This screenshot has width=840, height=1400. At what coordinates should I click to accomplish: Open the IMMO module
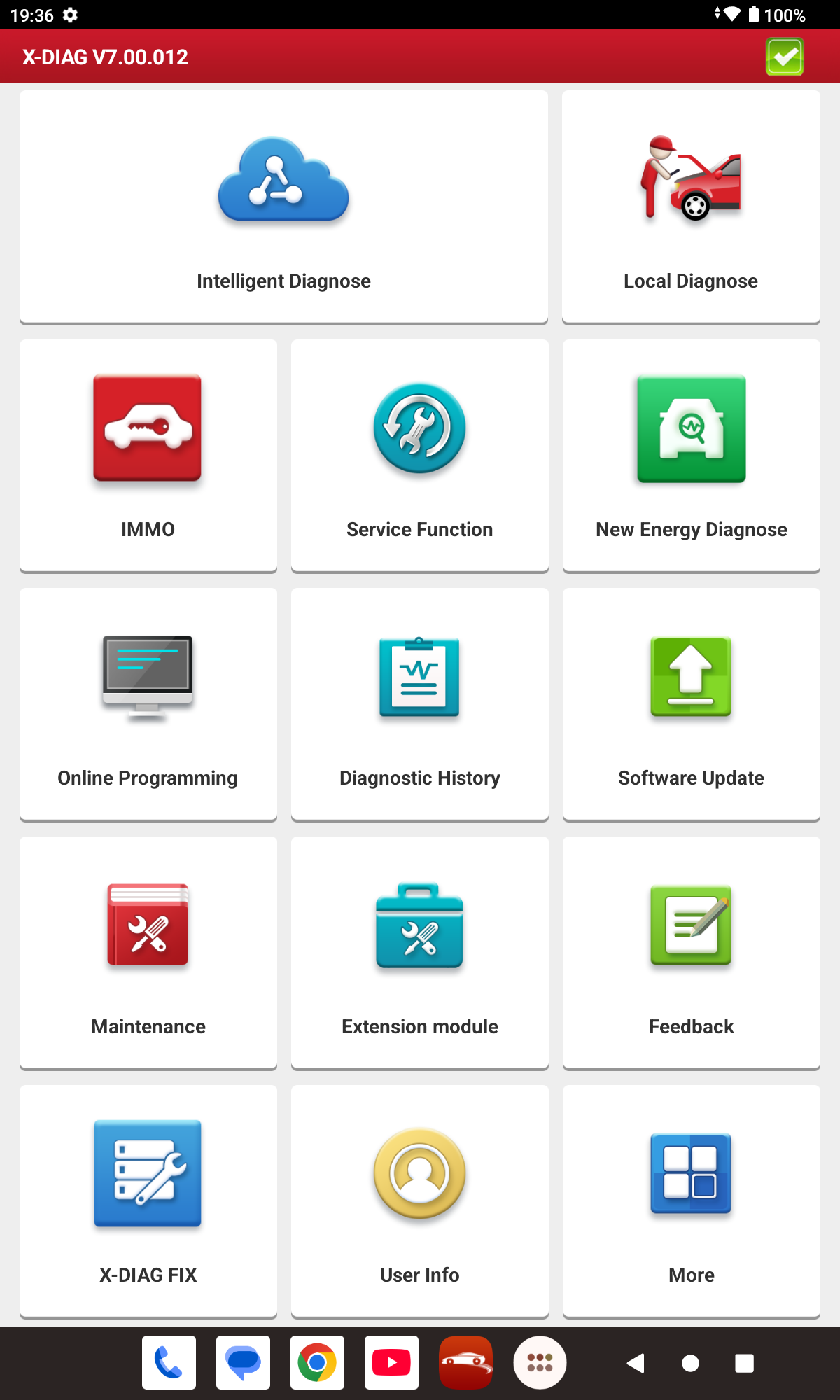(x=148, y=455)
